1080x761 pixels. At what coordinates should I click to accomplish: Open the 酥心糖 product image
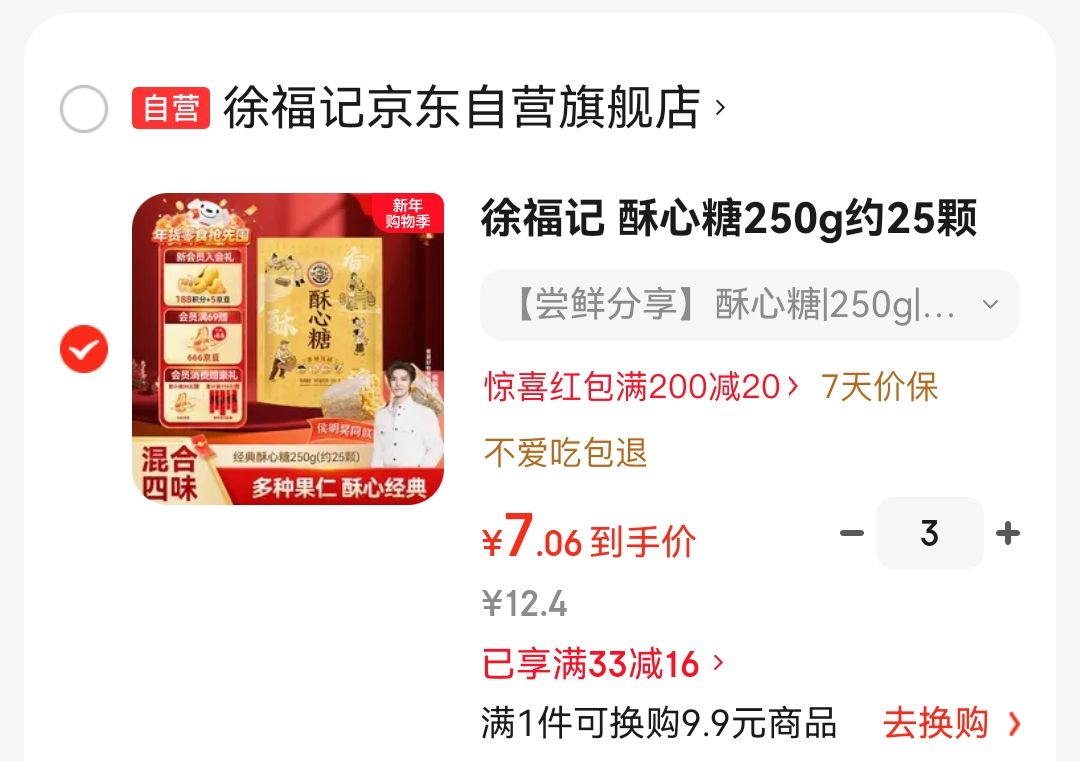288,348
